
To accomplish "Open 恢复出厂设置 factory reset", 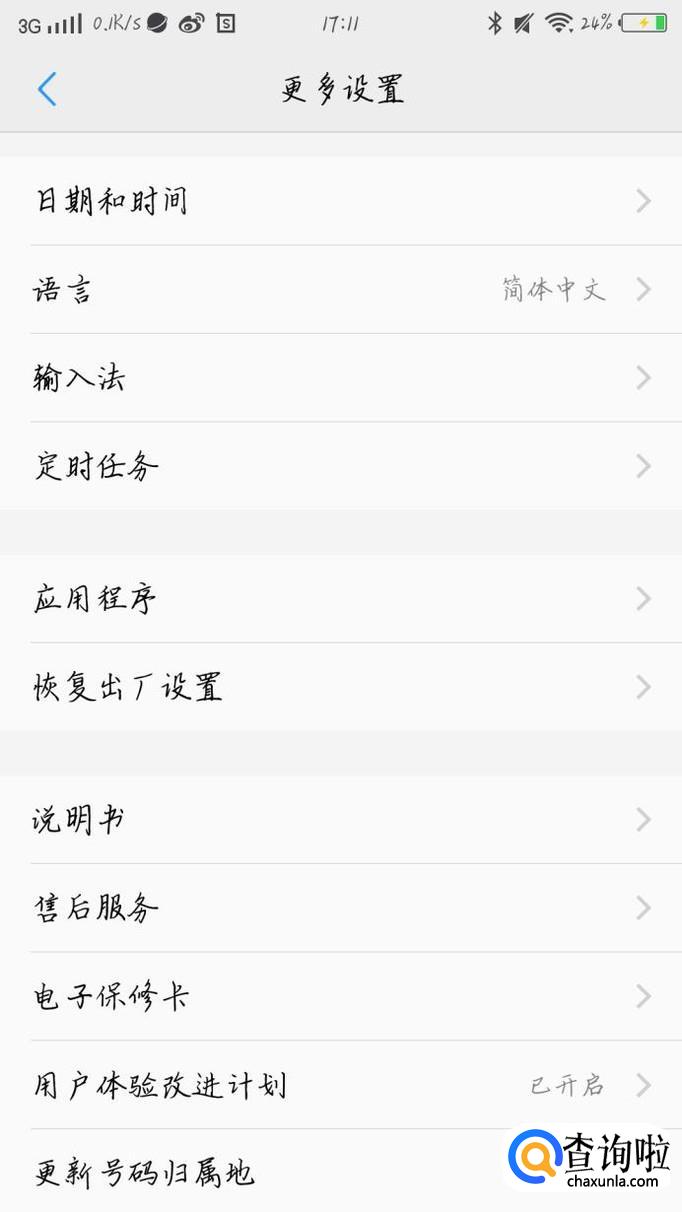I will point(340,687).
